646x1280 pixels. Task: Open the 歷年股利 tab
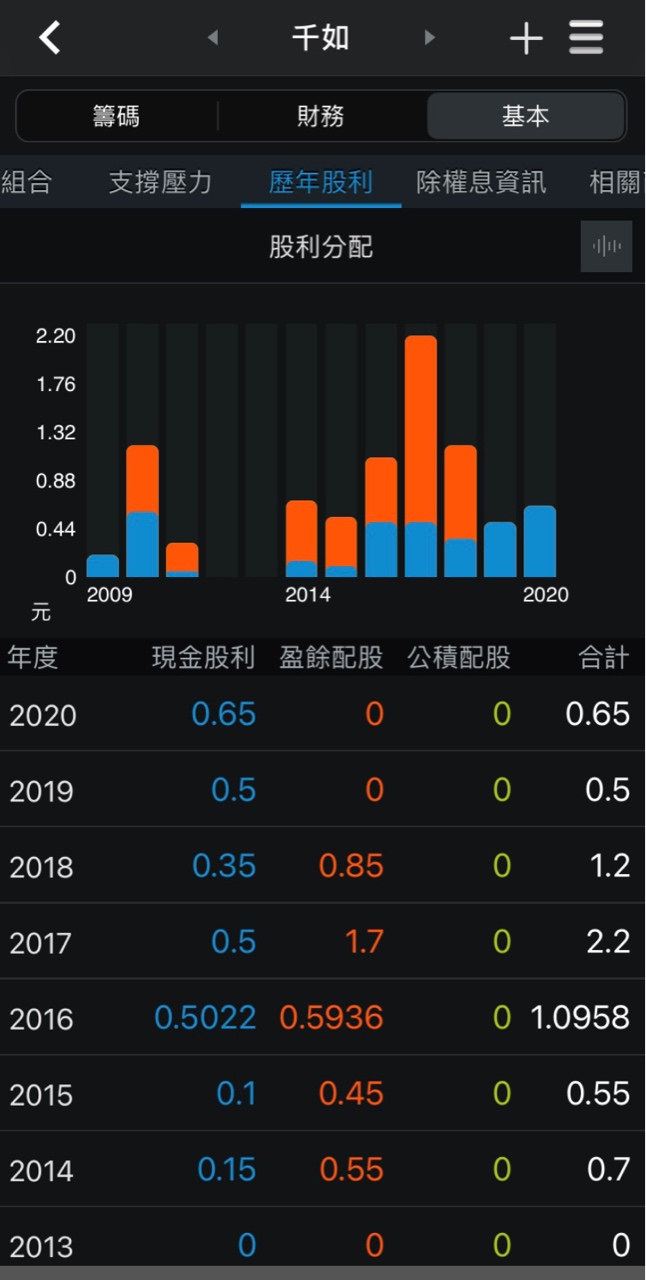[321, 182]
